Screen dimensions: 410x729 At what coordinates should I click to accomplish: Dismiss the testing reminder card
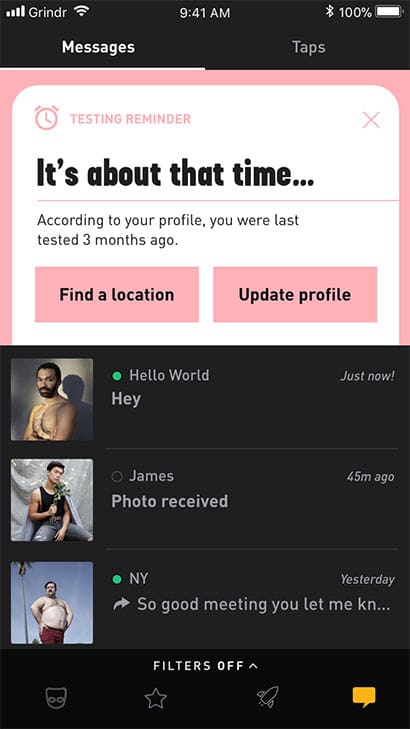(371, 120)
